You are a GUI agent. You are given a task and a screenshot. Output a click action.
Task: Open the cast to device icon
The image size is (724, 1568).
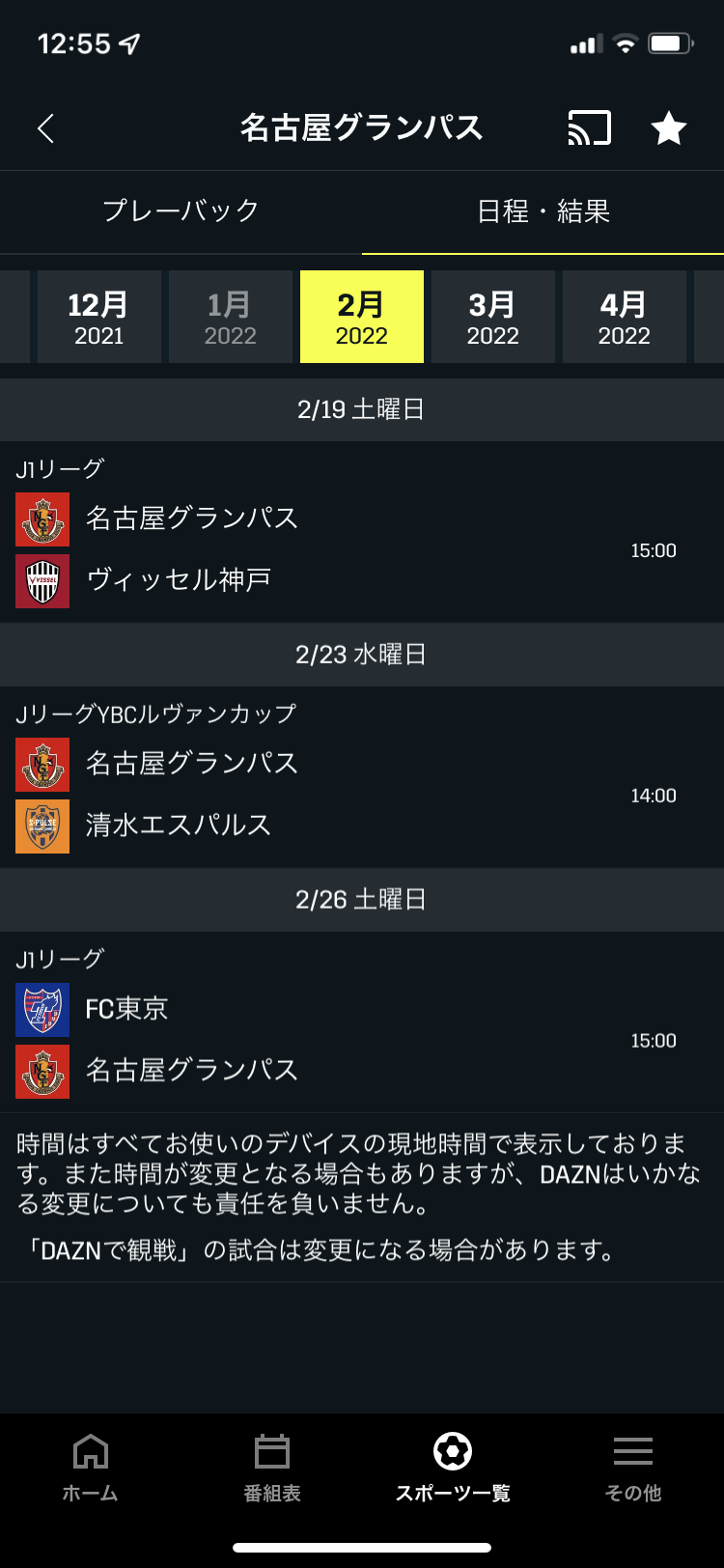pyautogui.click(x=589, y=128)
